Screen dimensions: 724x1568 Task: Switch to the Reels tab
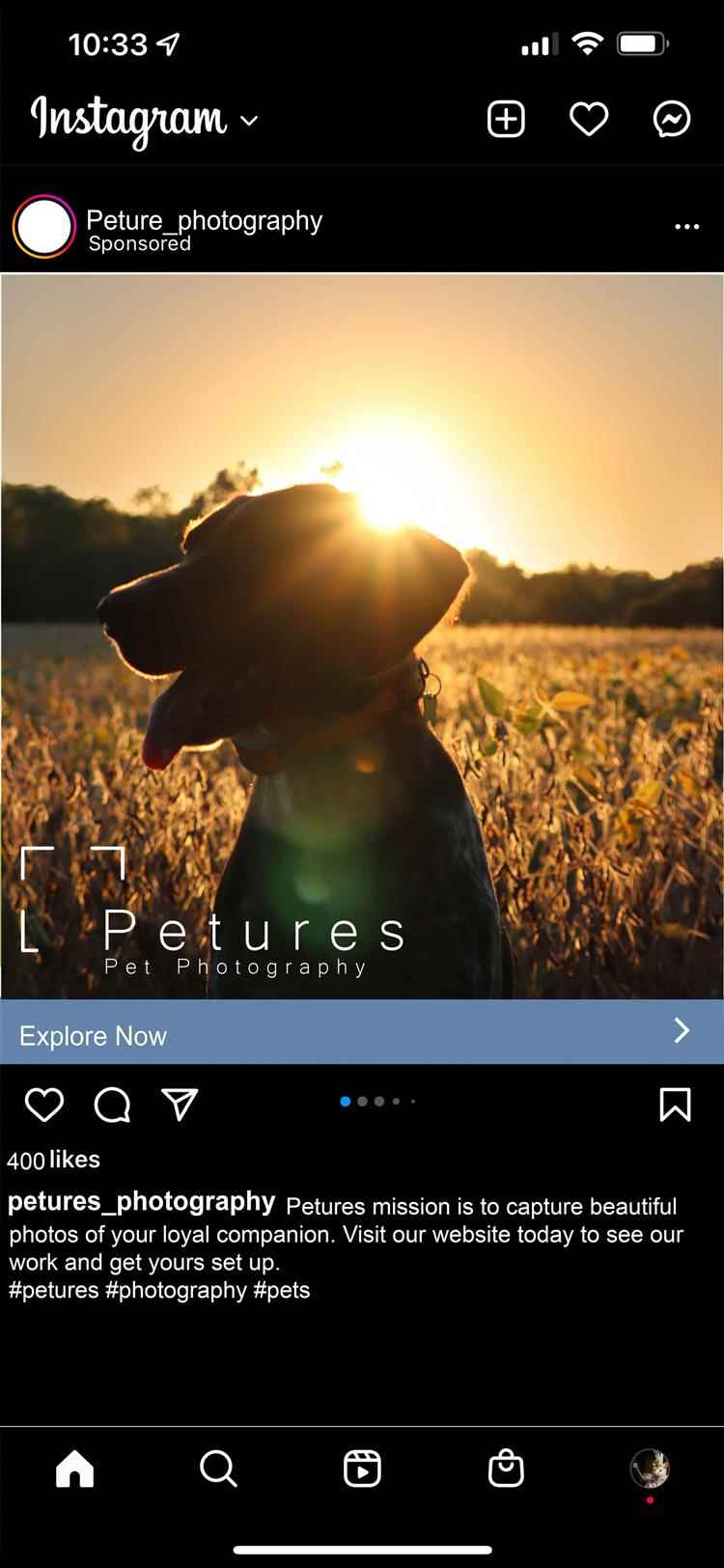point(362,1470)
